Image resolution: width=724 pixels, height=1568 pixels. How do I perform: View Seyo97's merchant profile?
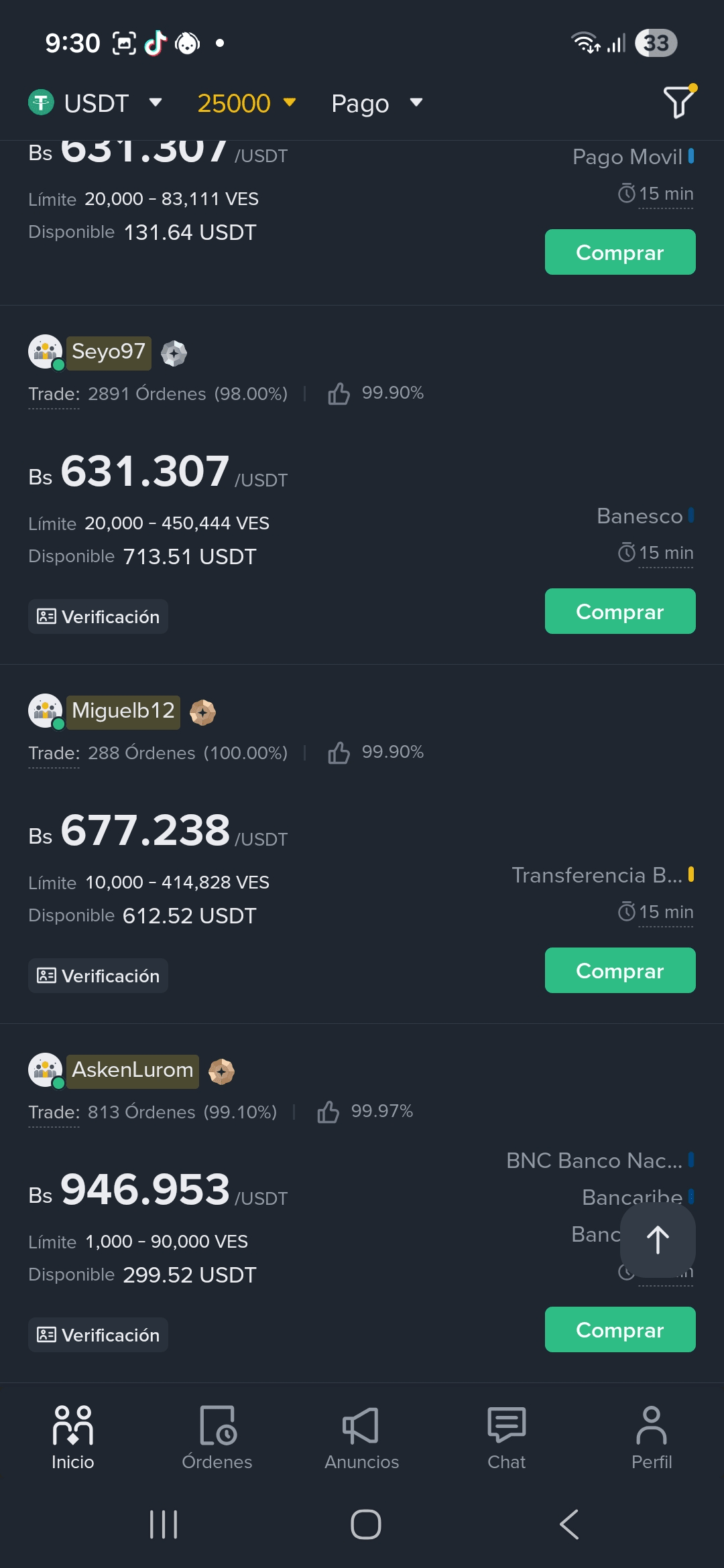(109, 352)
